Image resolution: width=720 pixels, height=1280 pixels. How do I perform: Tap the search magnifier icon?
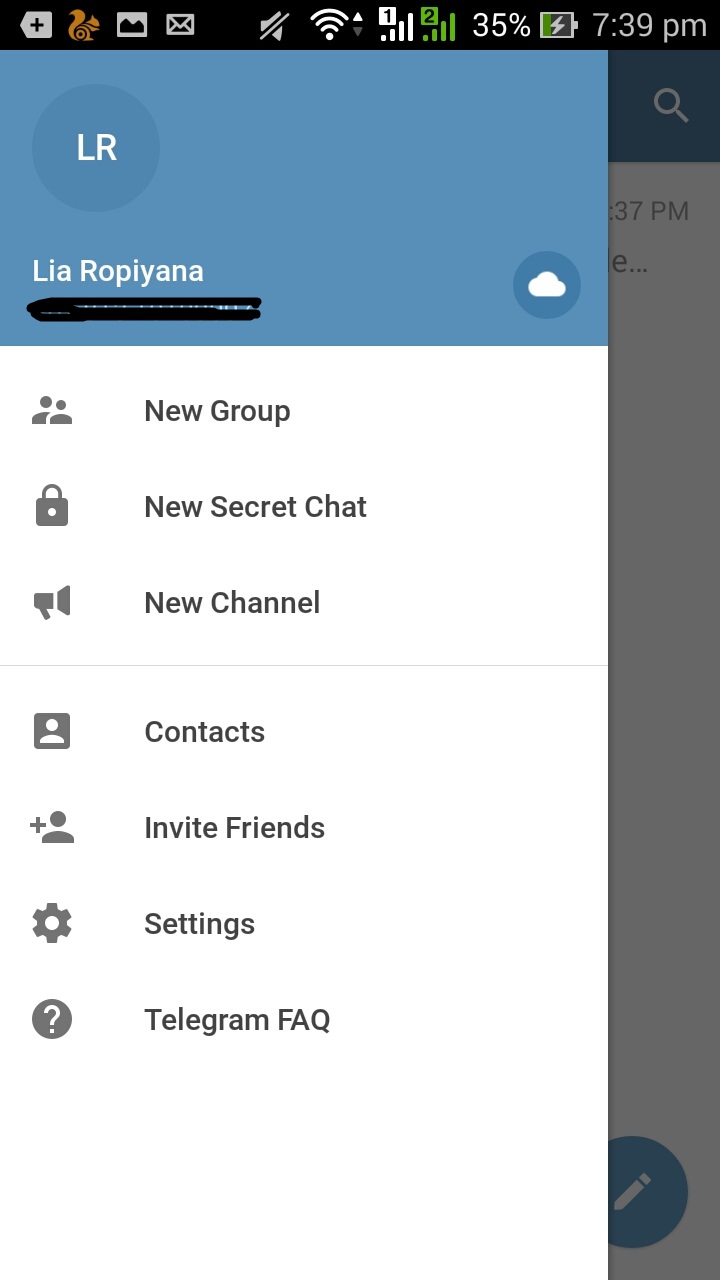[671, 105]
